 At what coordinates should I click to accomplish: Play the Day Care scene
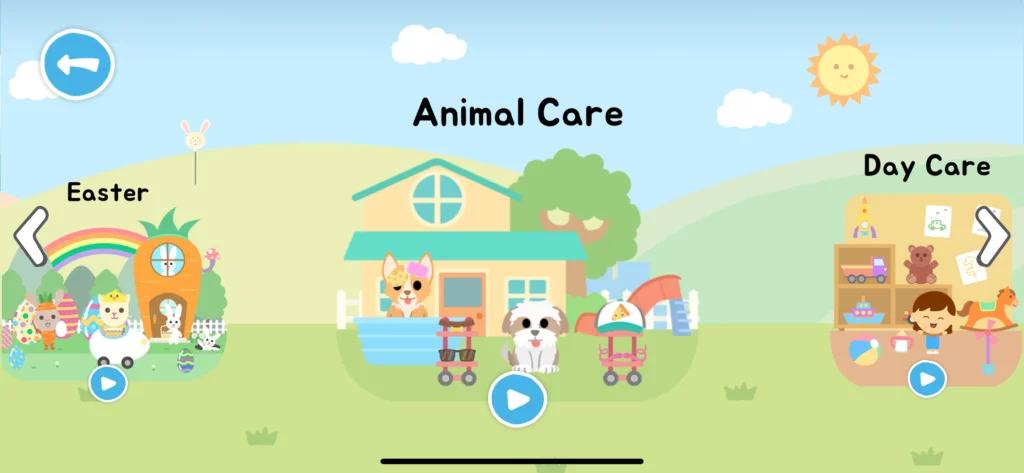(x=927, y=379)
